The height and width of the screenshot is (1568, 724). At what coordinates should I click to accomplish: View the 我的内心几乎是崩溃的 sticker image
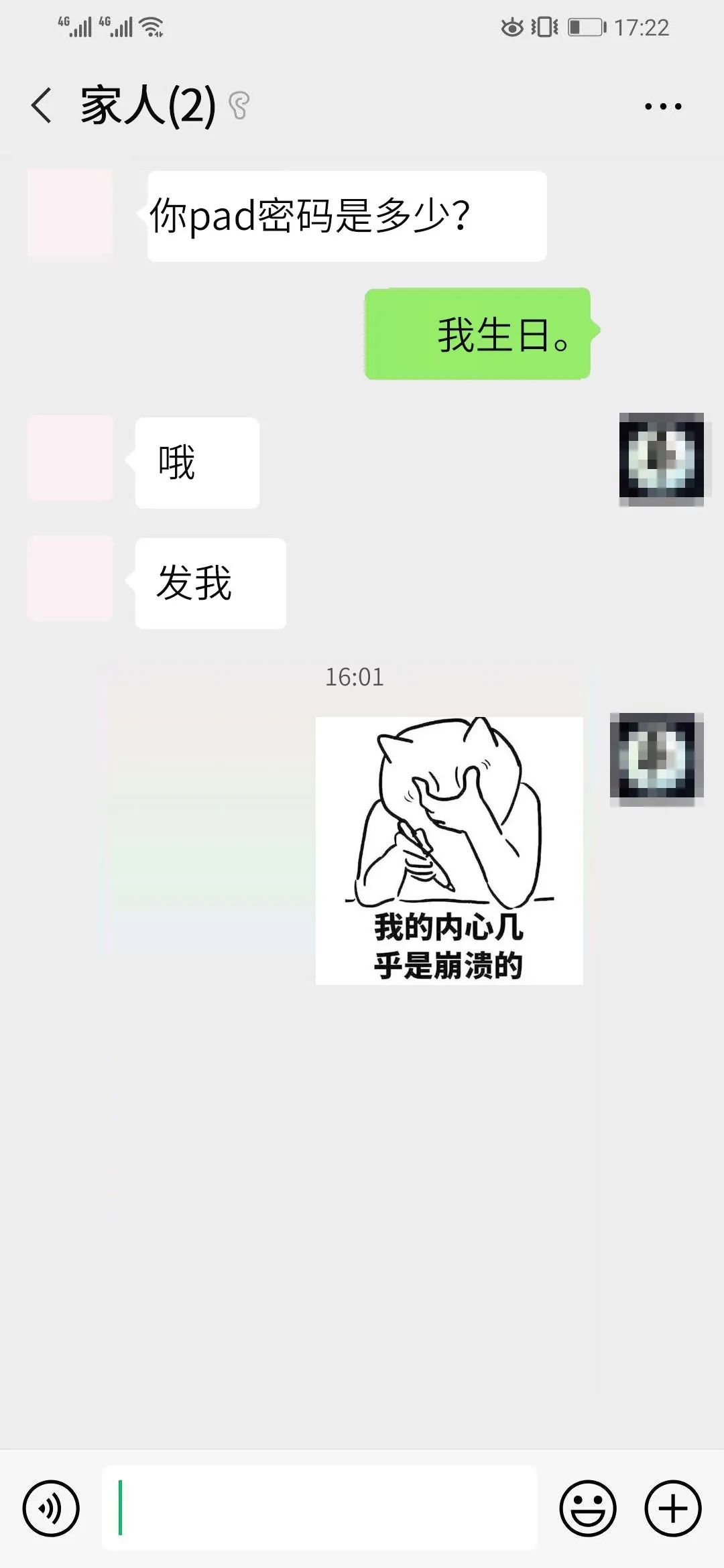tap(449, 850)
